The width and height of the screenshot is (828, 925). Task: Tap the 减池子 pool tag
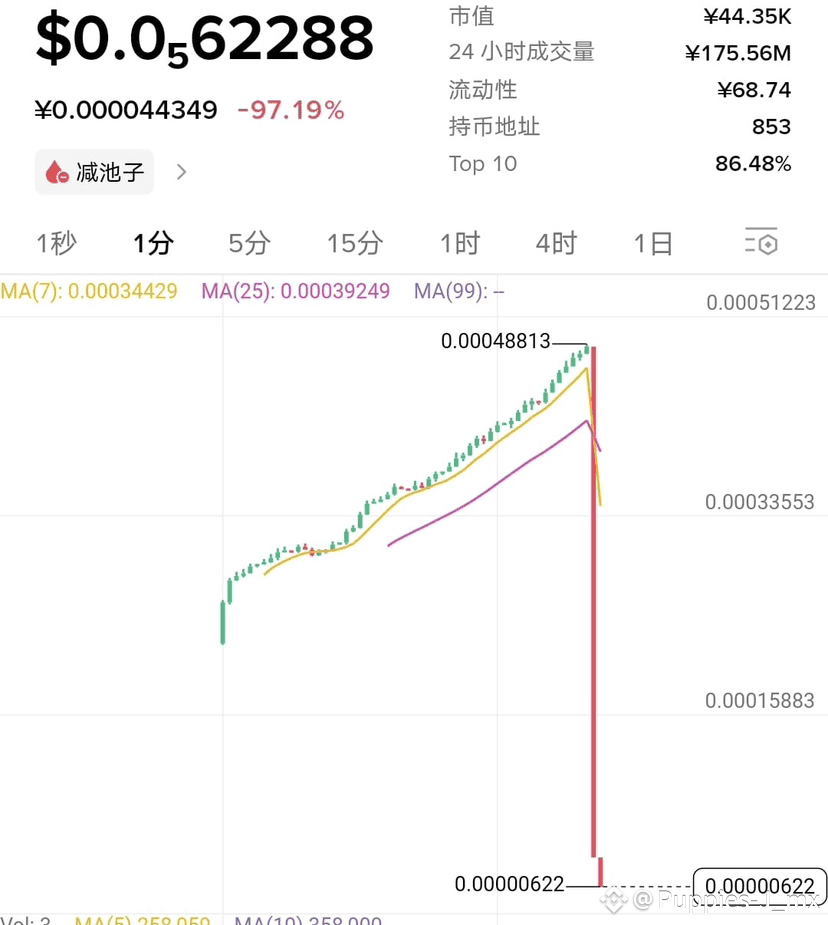click(x=94, y=172)
